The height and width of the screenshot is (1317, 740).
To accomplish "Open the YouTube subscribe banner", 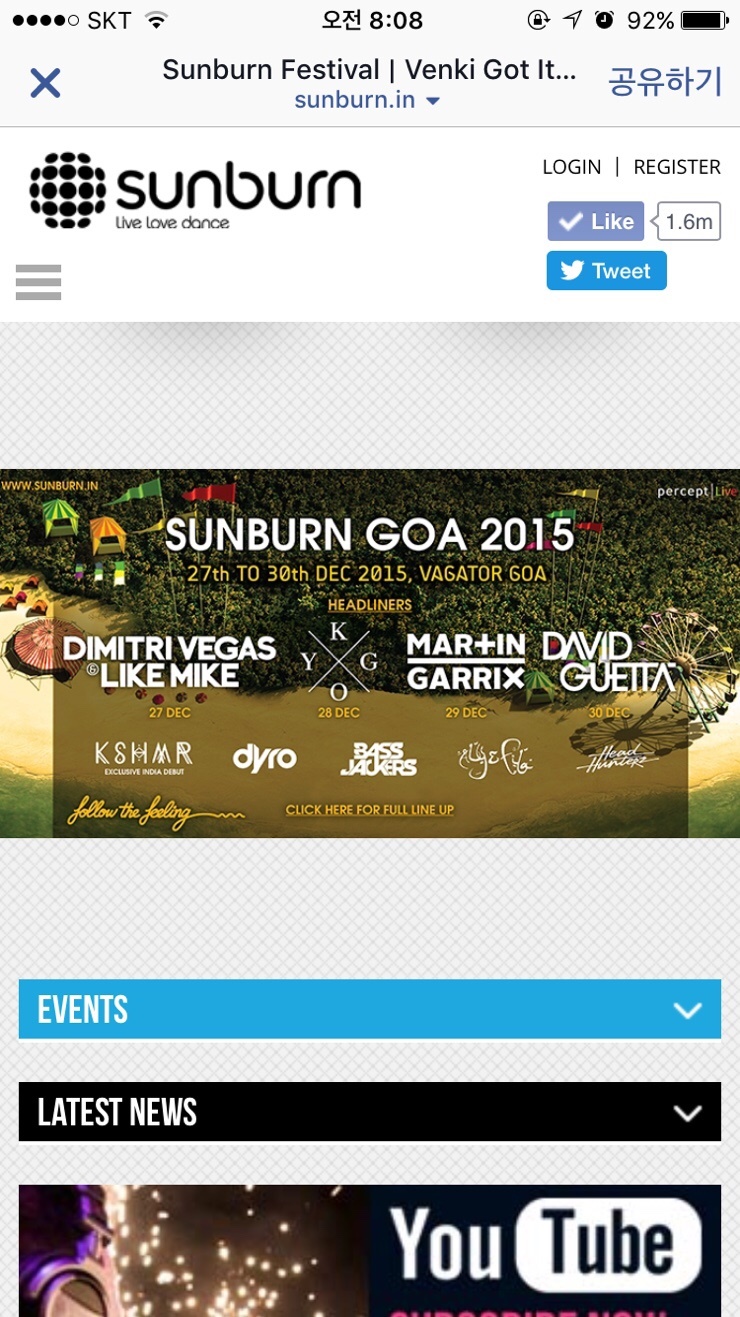I will (369, 1250).
